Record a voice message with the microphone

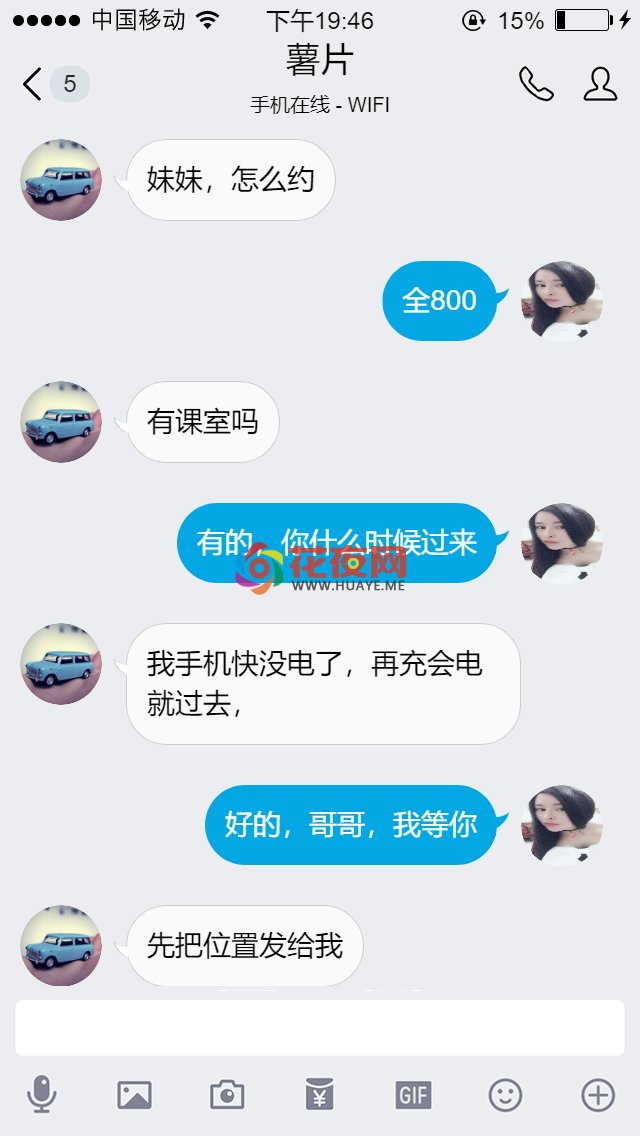(42, 1094)
